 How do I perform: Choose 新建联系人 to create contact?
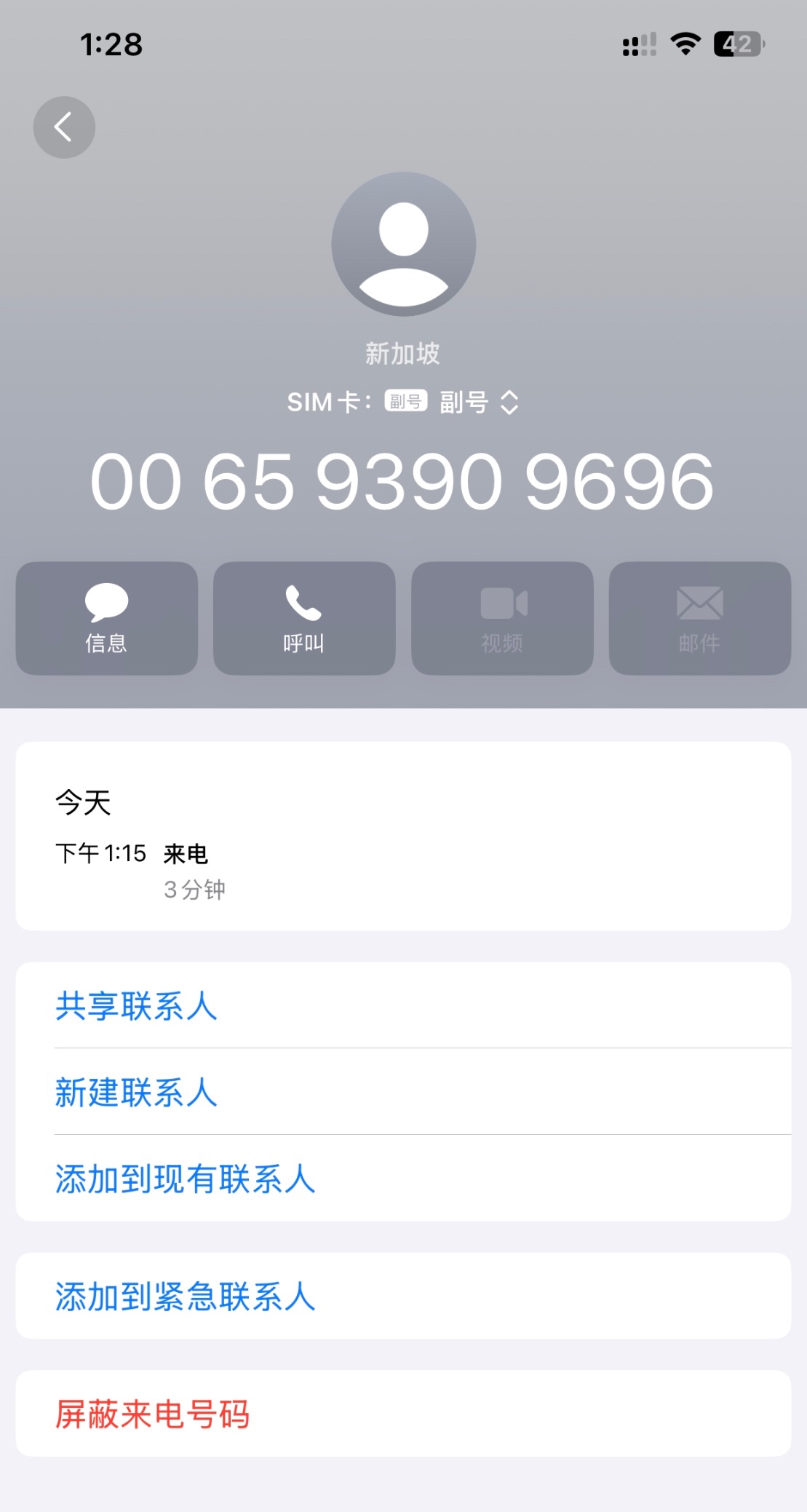[403, 1091]
